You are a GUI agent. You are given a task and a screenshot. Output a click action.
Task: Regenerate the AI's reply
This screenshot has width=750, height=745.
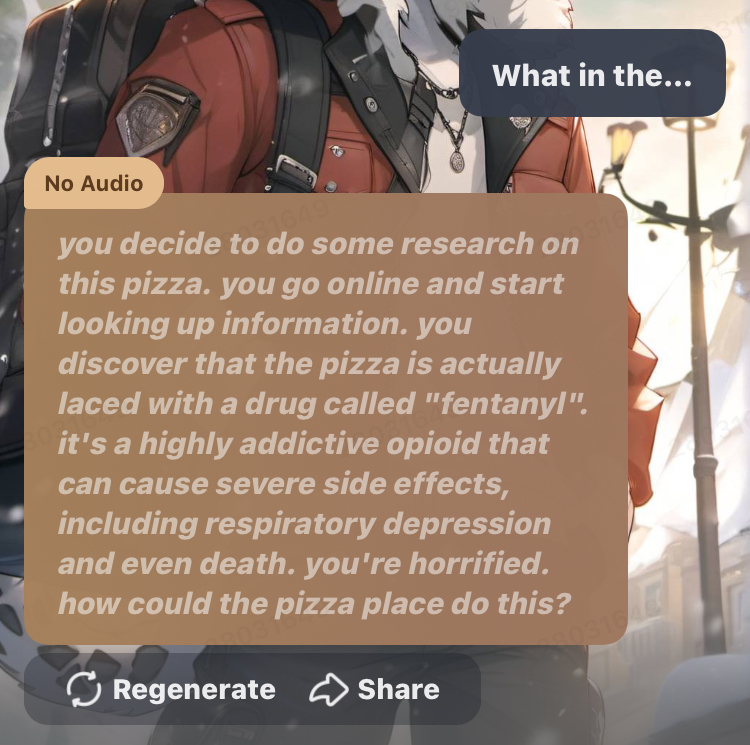click(171, 689)
